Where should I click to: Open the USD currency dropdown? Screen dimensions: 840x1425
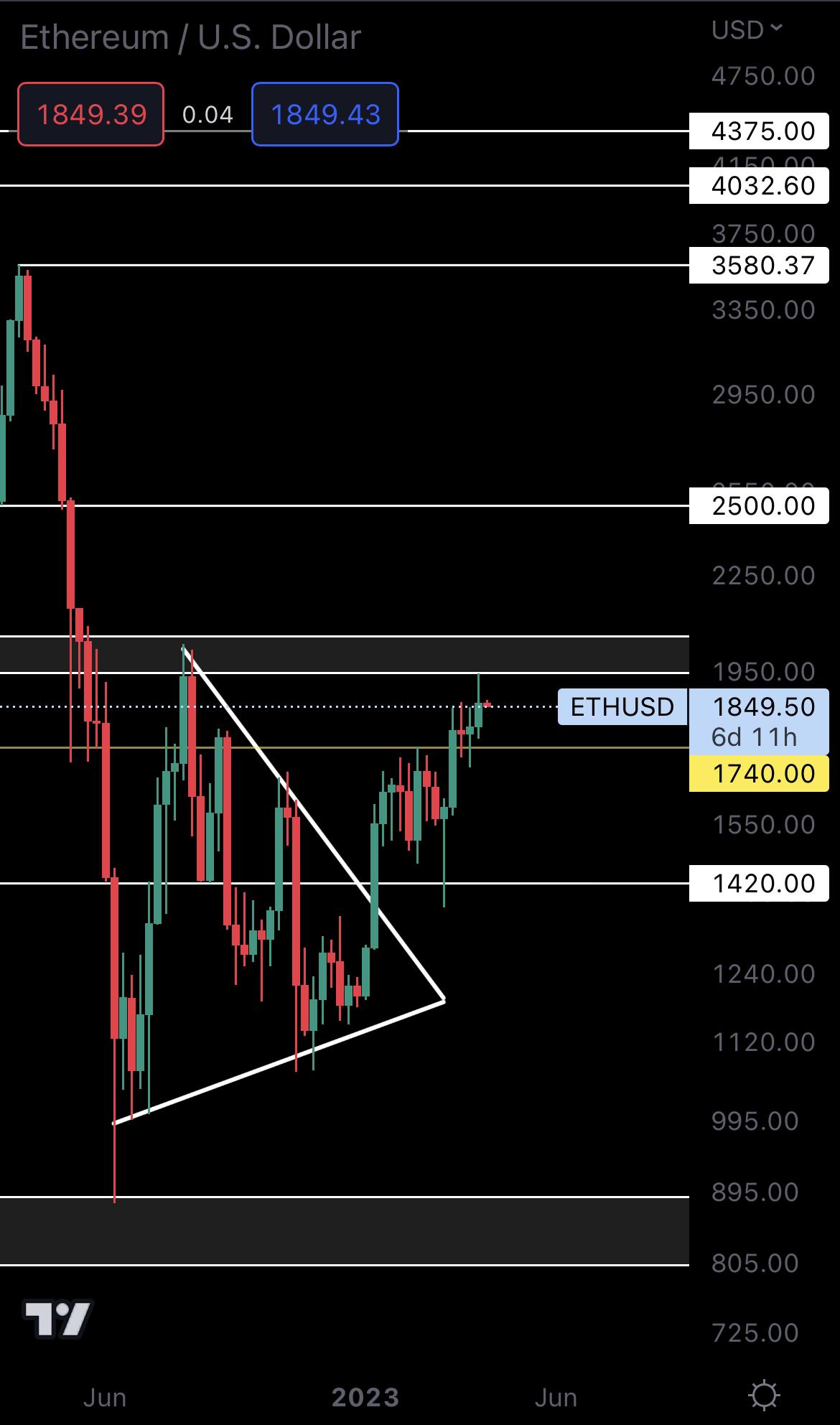click(x=747, y=30)
